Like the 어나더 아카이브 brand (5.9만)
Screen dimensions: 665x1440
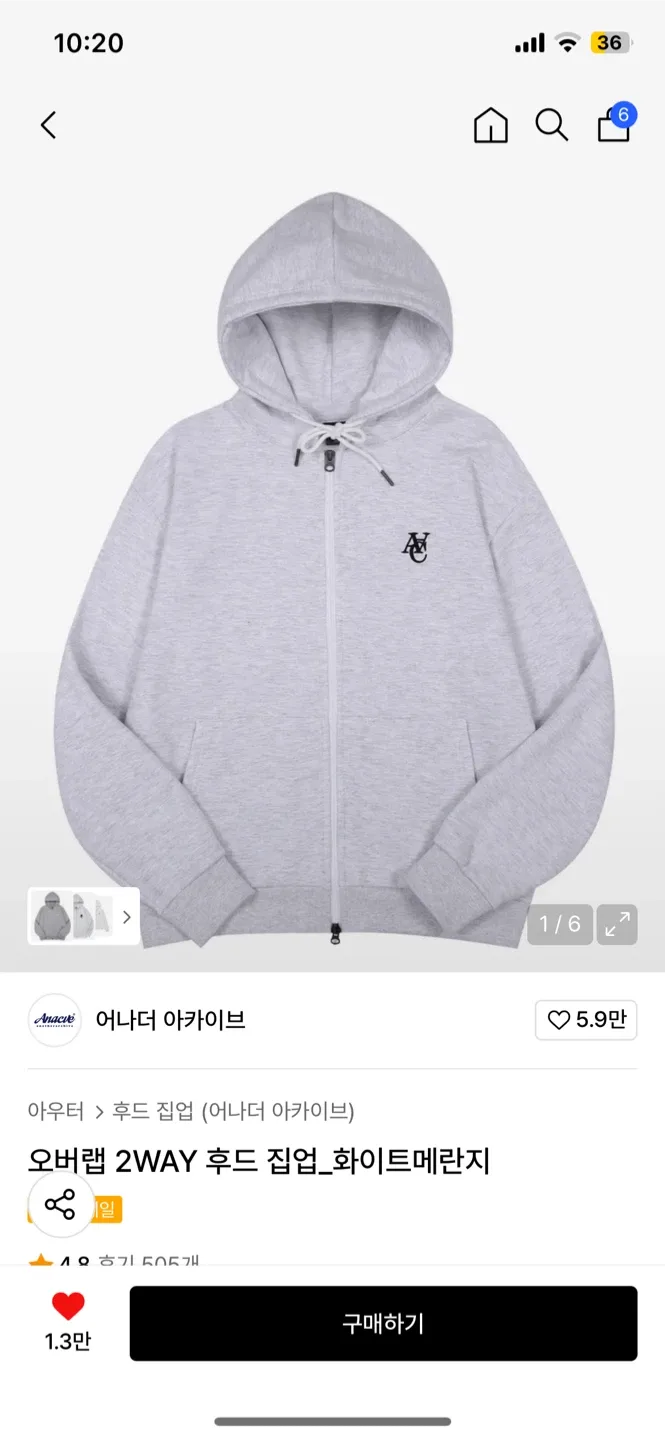tap(586, 1020)
